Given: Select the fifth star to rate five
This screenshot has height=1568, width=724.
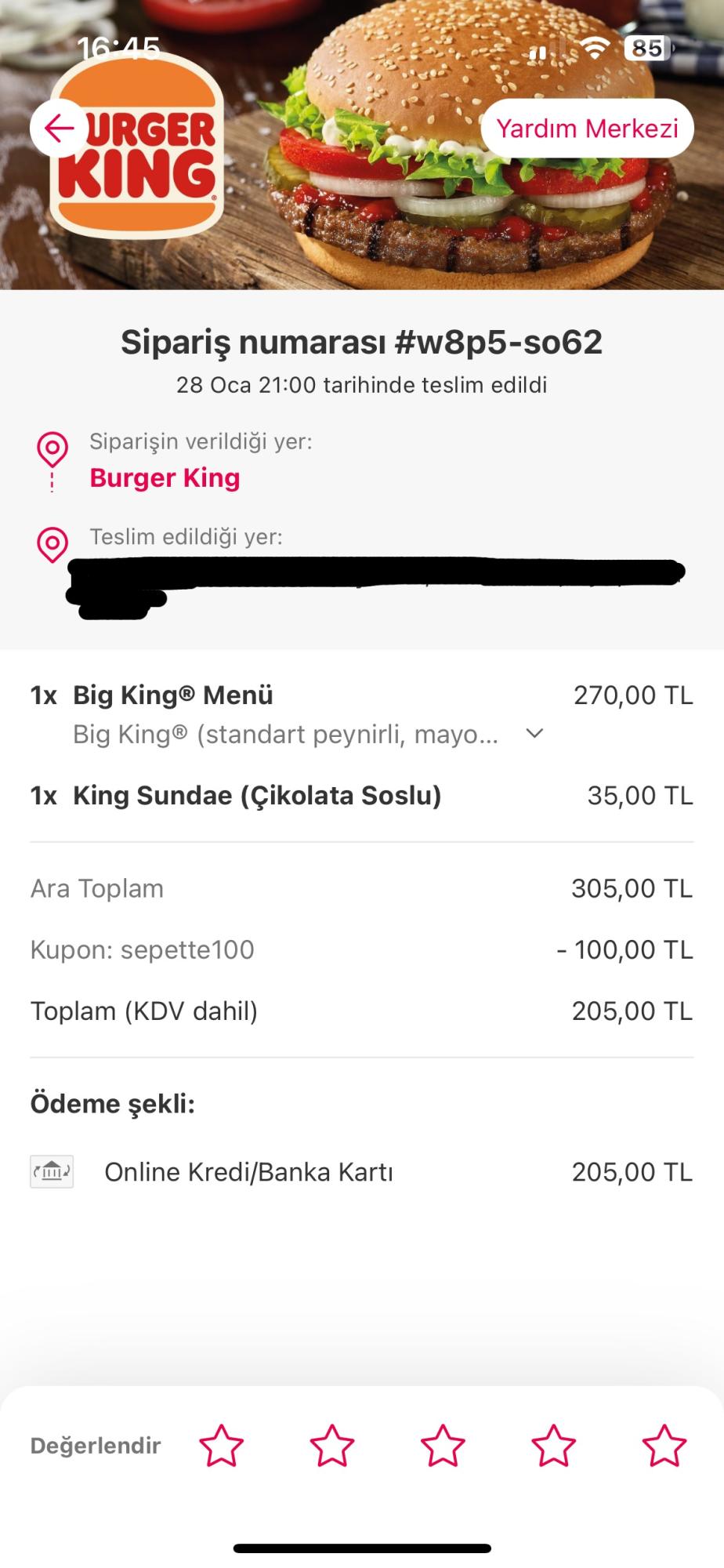Looking at the screenshot, I should coord(664,1445).
